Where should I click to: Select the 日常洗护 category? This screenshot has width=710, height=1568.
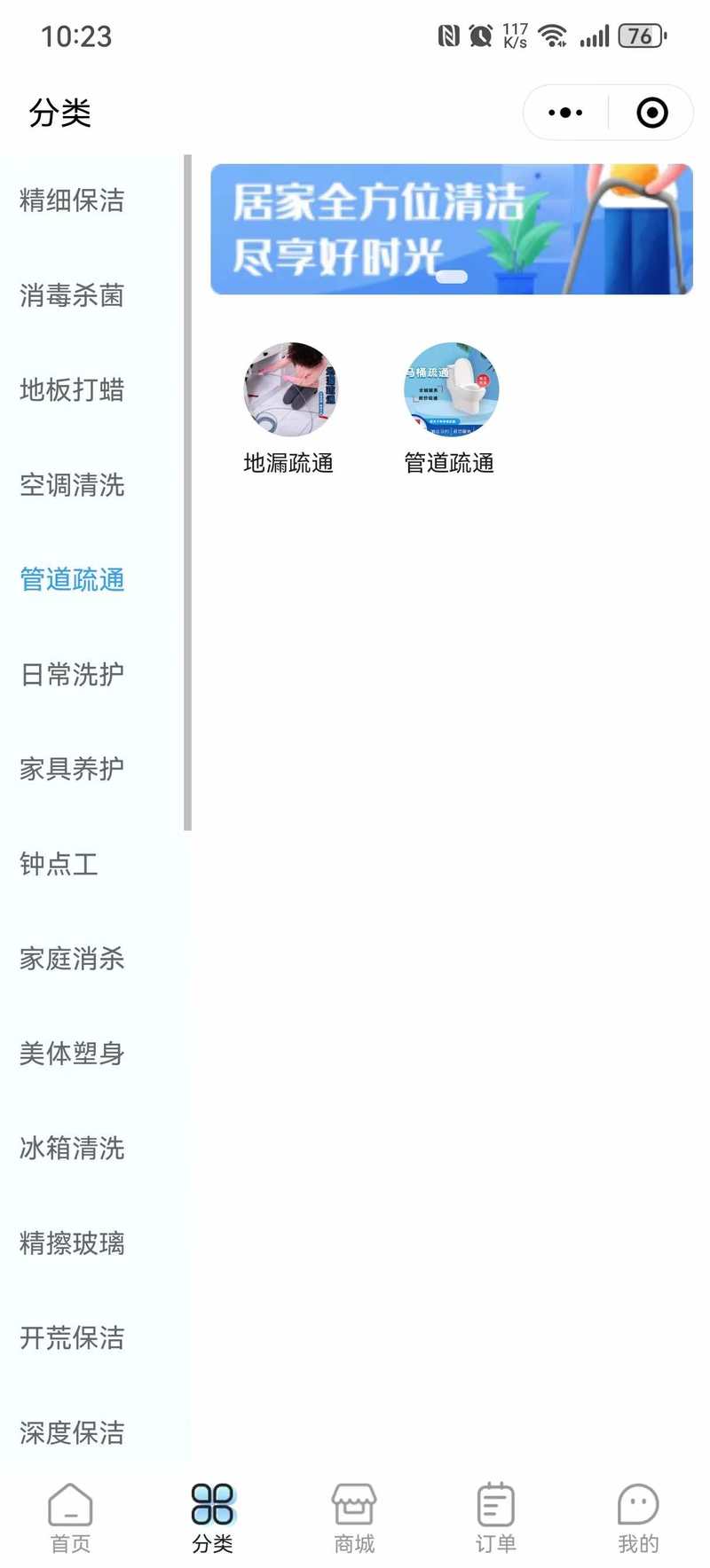point(72,675)
